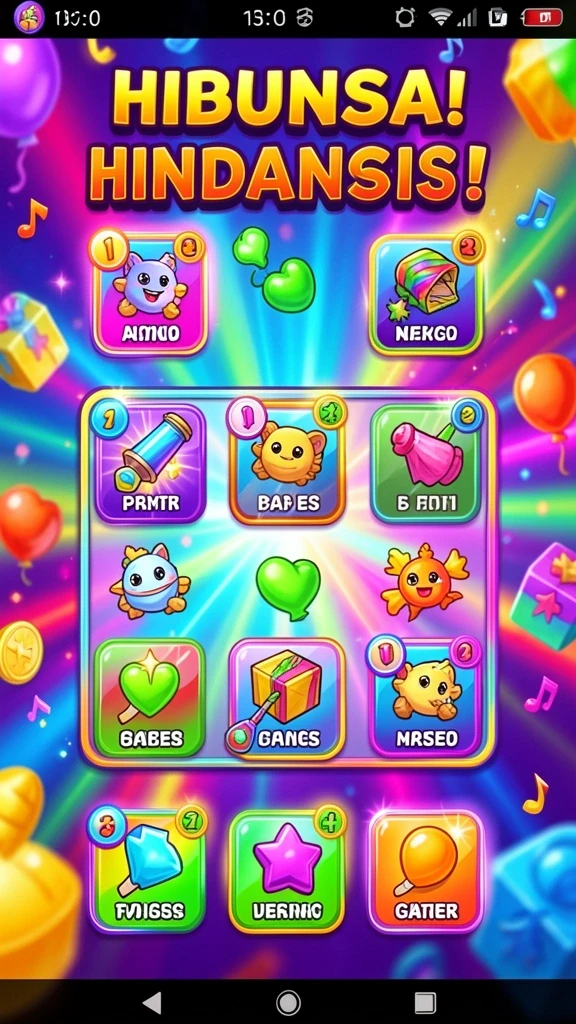Select the GATIER orange balloon tile
The image size is (576, 1024).
coord(426,872)
